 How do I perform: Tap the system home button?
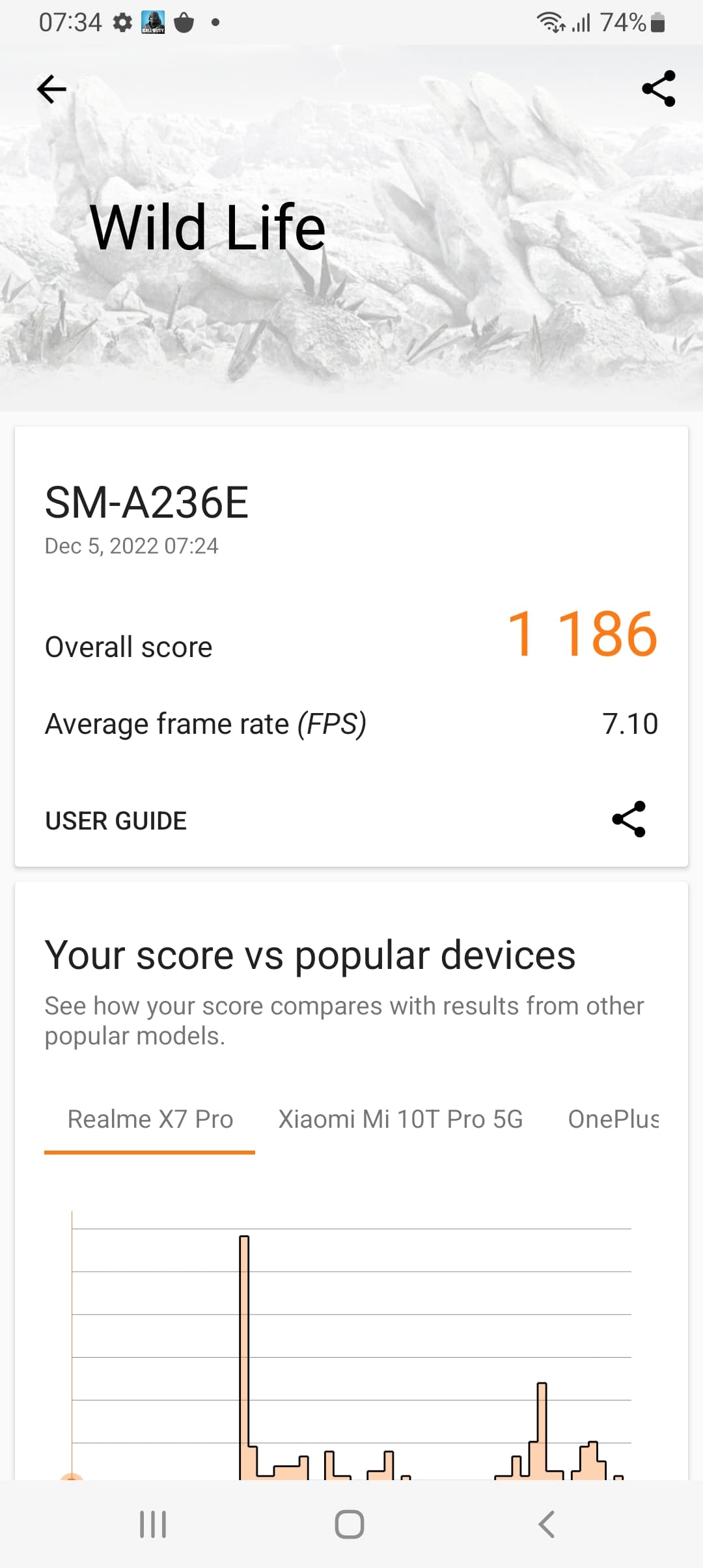pos(350,1524)
